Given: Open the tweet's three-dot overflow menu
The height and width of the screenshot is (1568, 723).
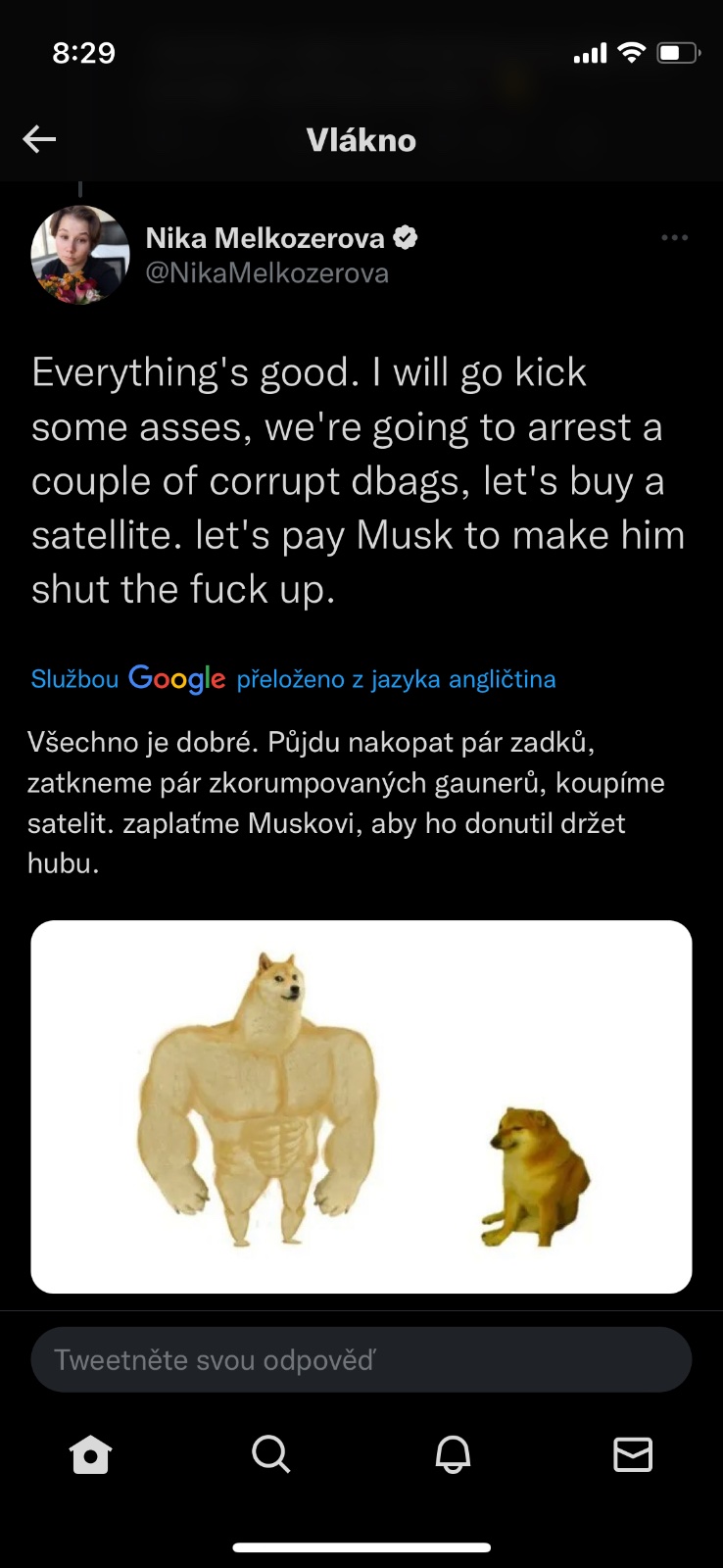Looking at the screenshot, I should (674, 237).
